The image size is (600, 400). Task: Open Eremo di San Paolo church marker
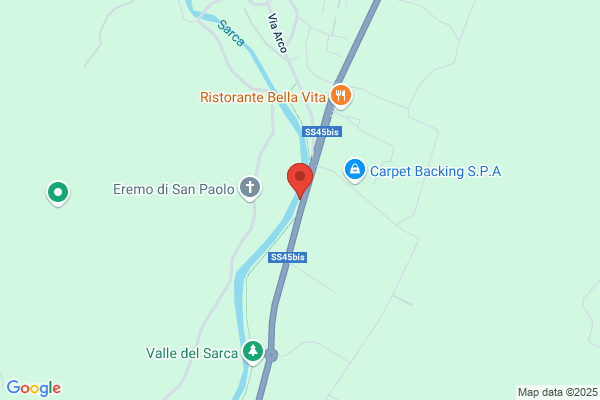(x=250, y=188)
